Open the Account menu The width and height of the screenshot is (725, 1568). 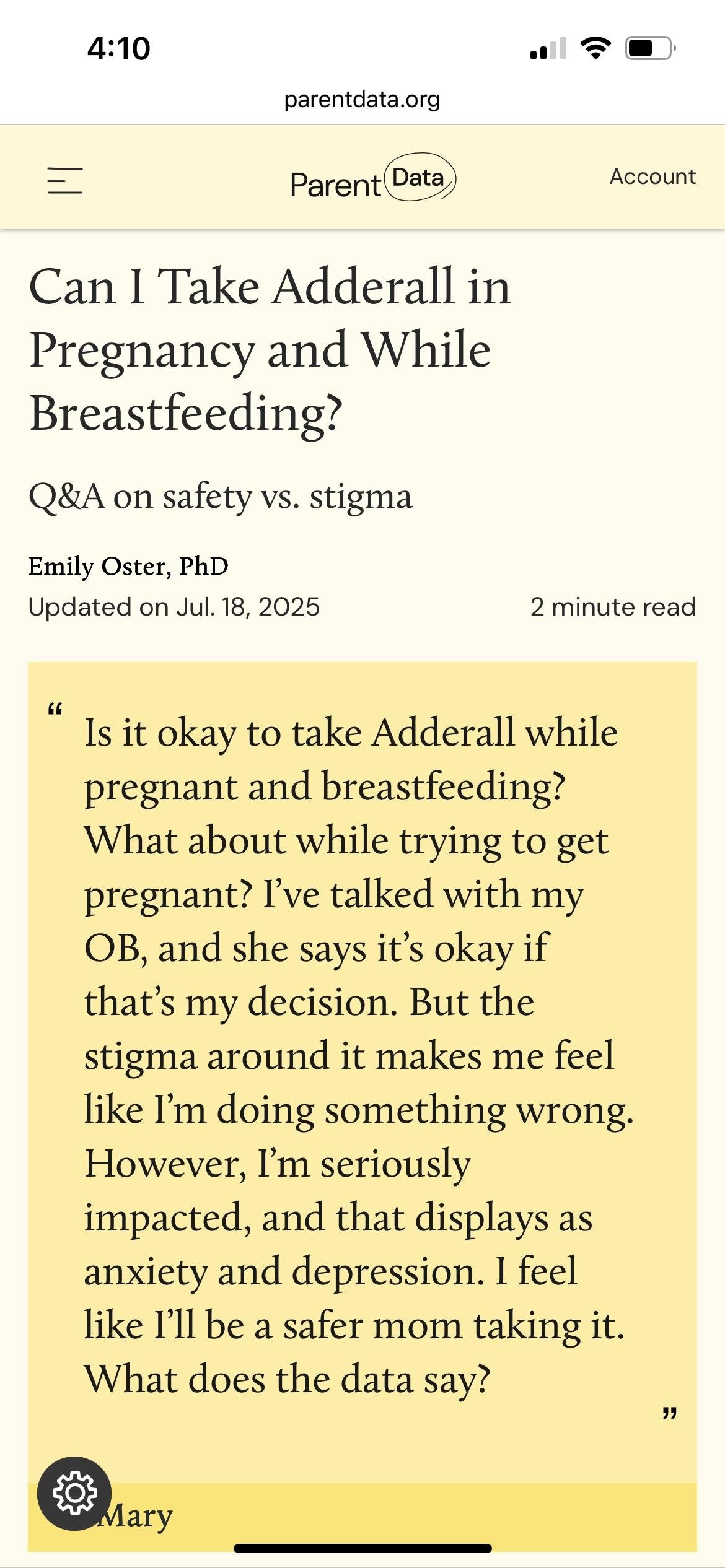[652, 176]
